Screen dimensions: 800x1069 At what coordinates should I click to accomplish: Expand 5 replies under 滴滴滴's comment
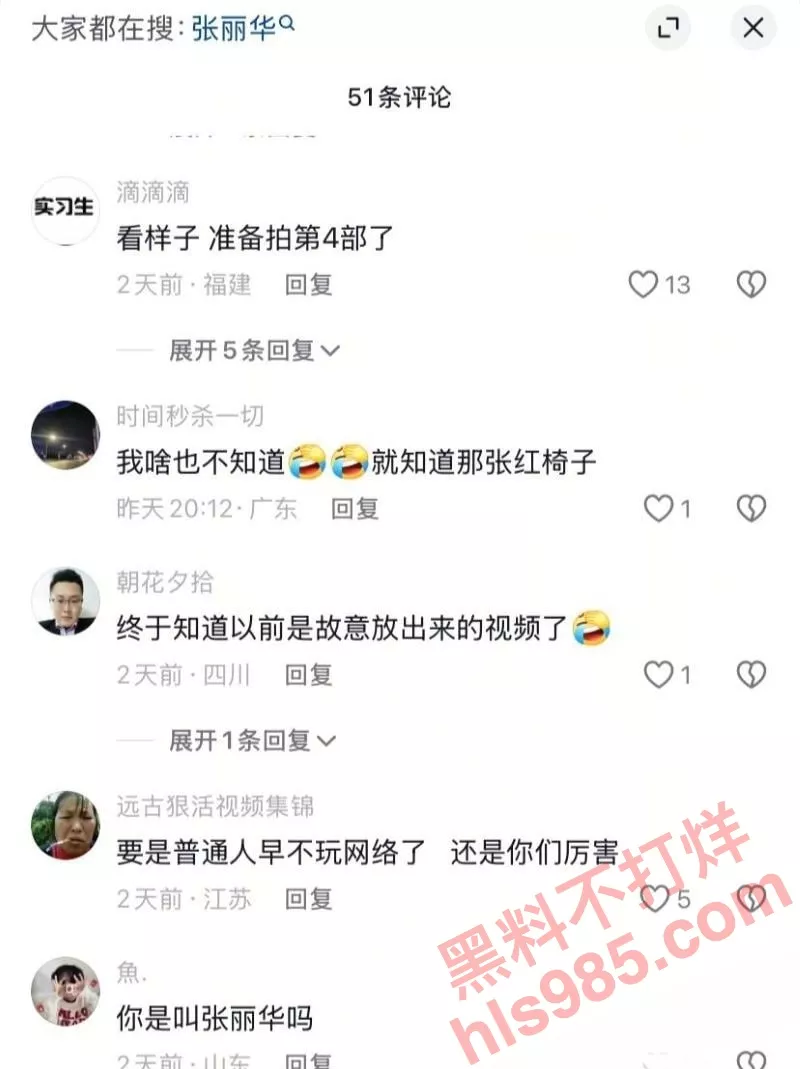(255, 351)
